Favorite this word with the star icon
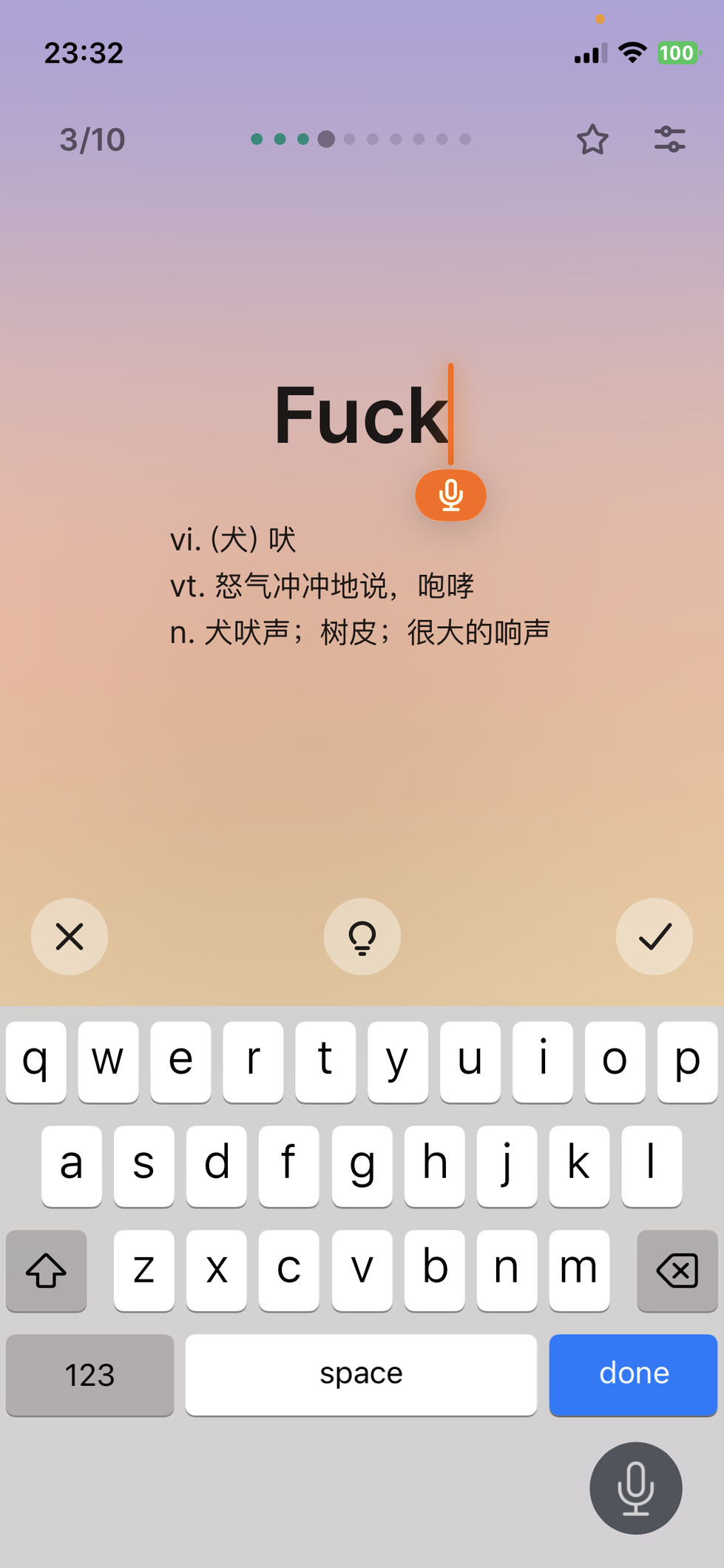This screenshot has width=724, height=1568. tap(592, 139)
